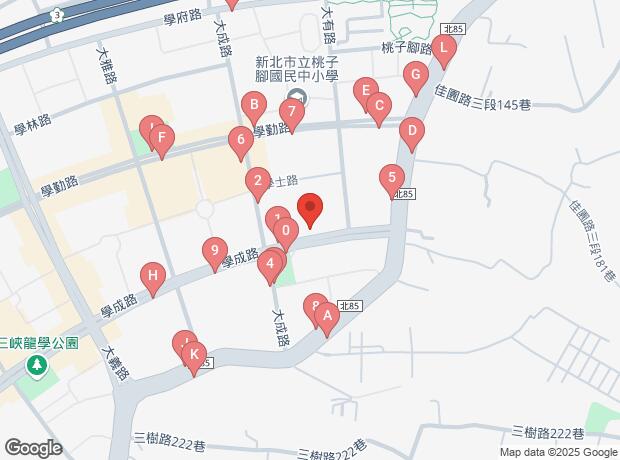Tap the marker labeled 6
Viewport: 620px width, 460px height.
click(240, 140)
